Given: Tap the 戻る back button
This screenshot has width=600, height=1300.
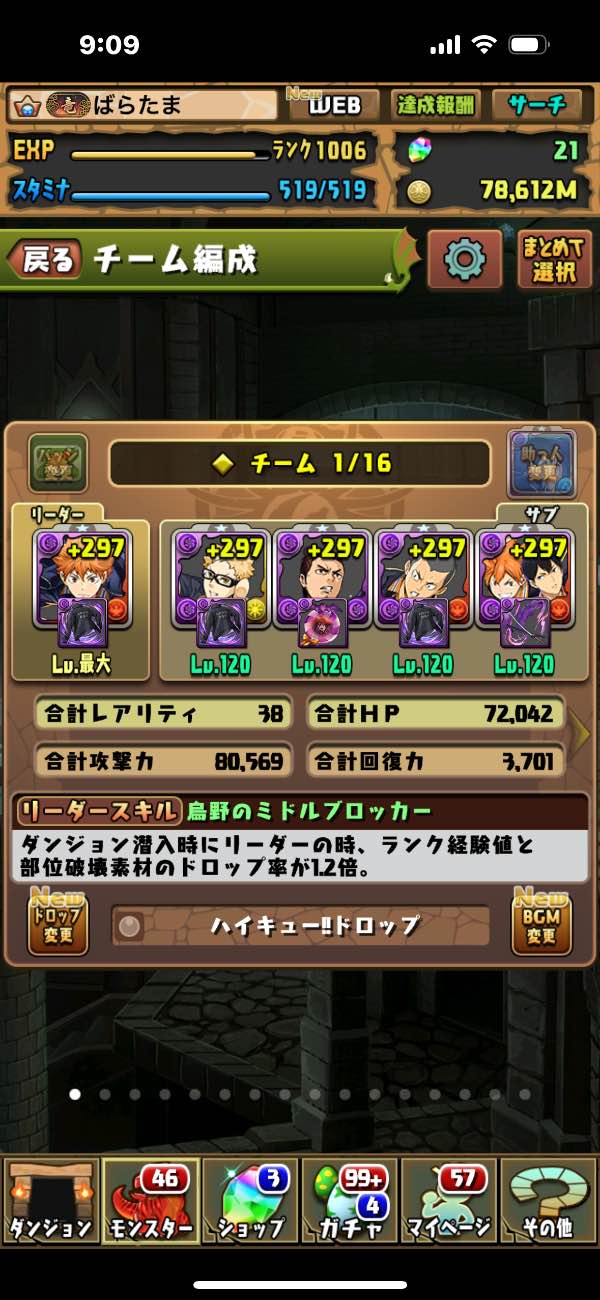Looking at the screenshot, I should [x=48, y=260].
